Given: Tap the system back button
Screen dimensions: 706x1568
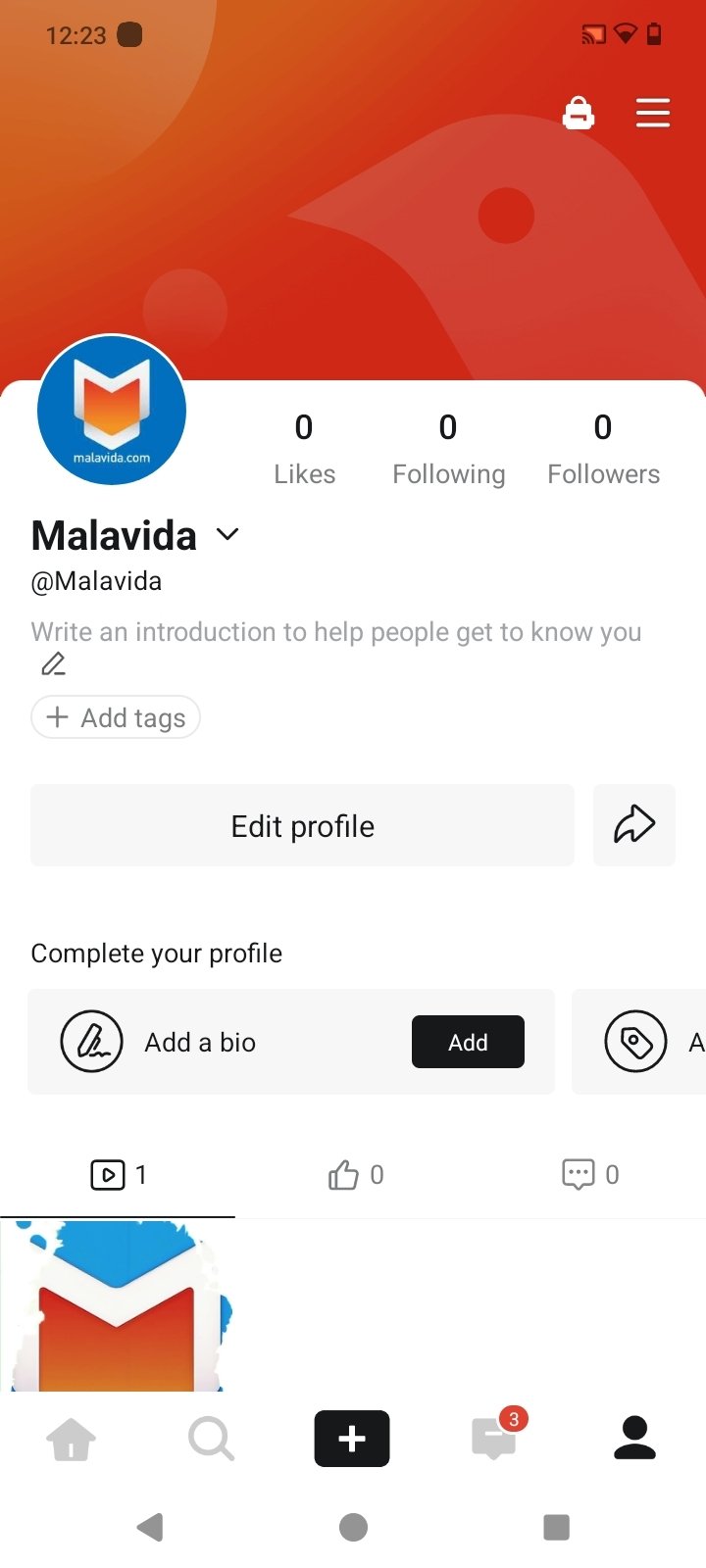Looking at the screenshot, I should [x=150, y=1527].
